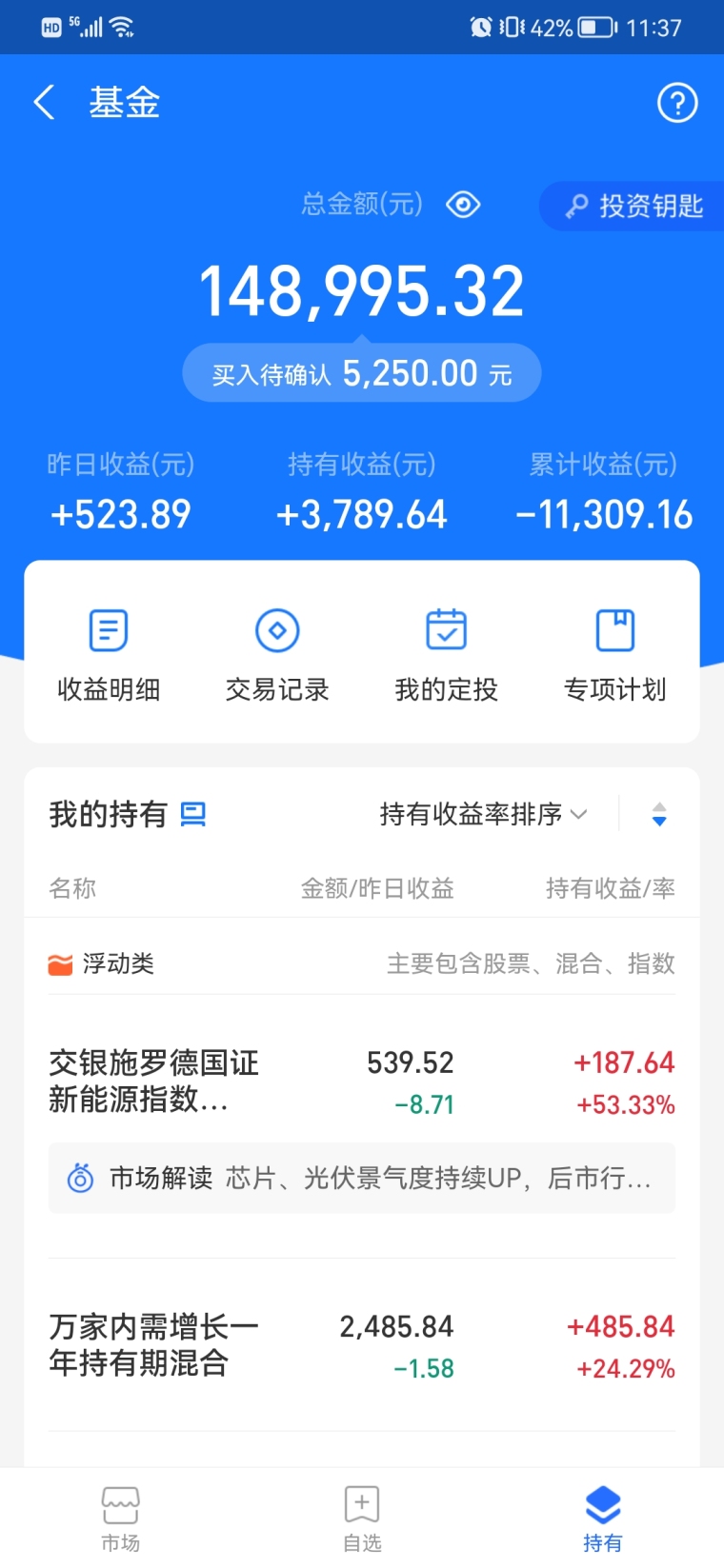Go back from the 基金 page
Screen dimensions: 724x1568
(44, 103)
